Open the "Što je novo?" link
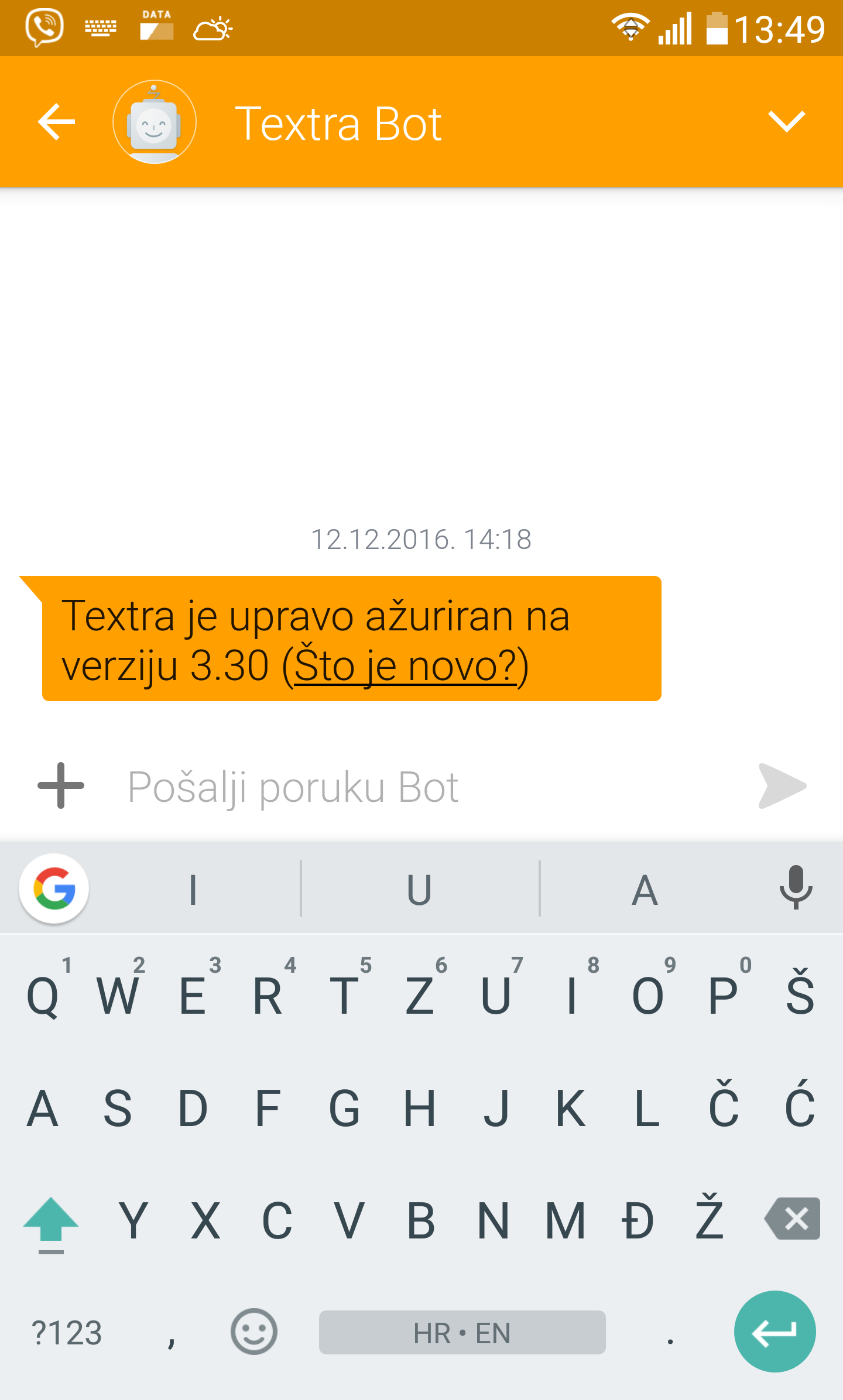Image resolution: width=843 pixels, height=1400 pixels. pyautogui.click(x=406, y=666)
